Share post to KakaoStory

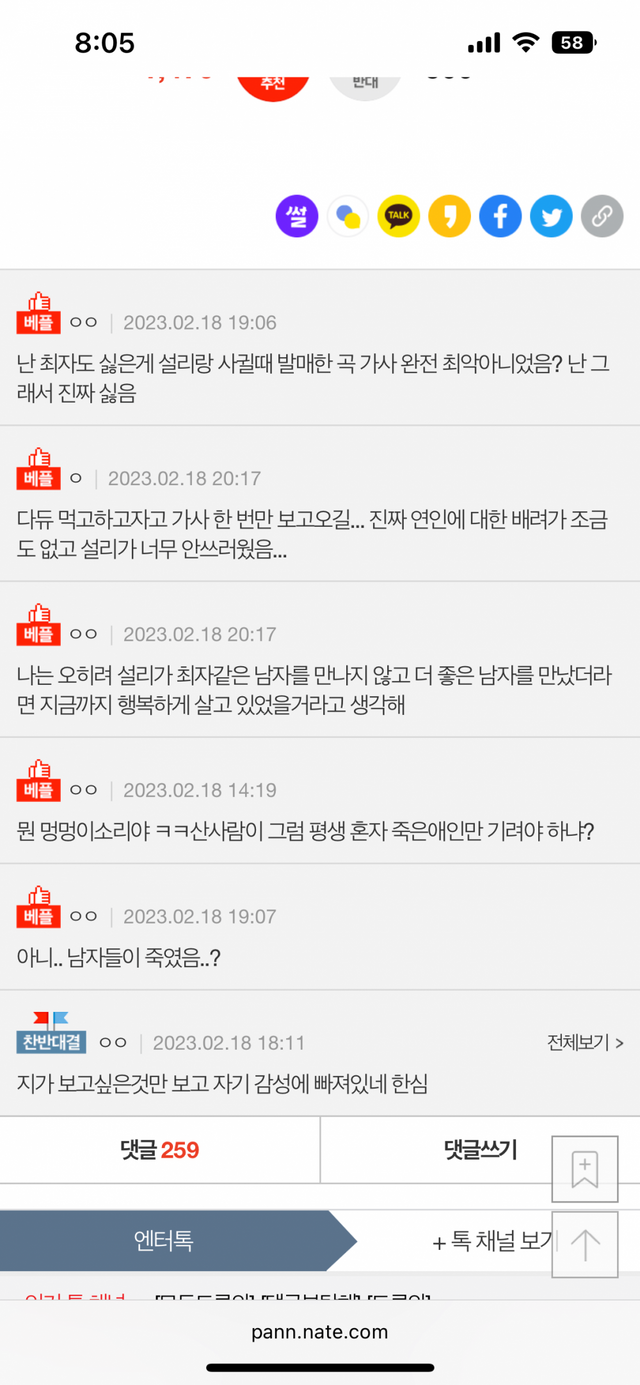449,216
